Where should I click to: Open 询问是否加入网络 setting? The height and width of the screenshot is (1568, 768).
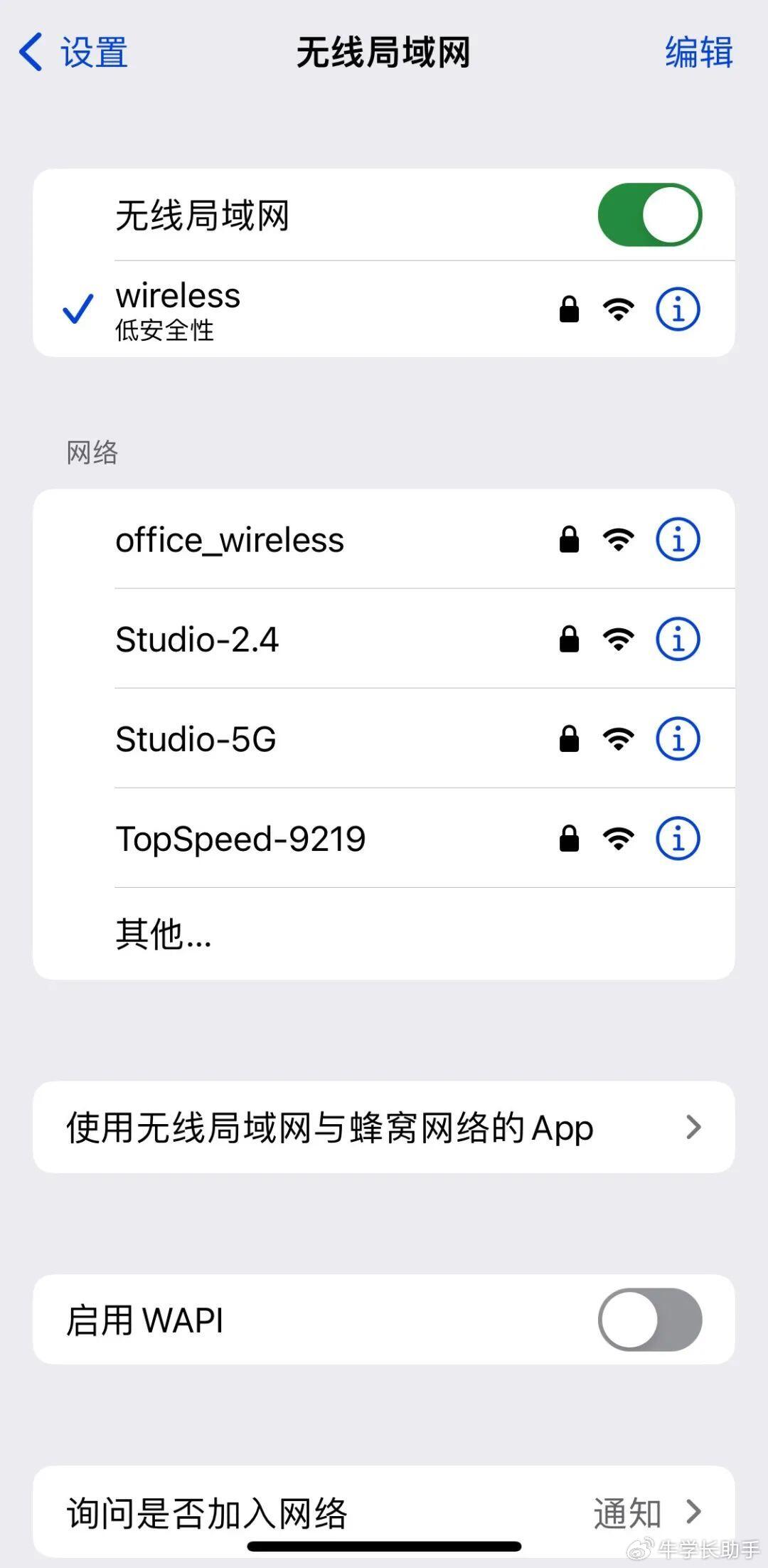(384, 1513)
